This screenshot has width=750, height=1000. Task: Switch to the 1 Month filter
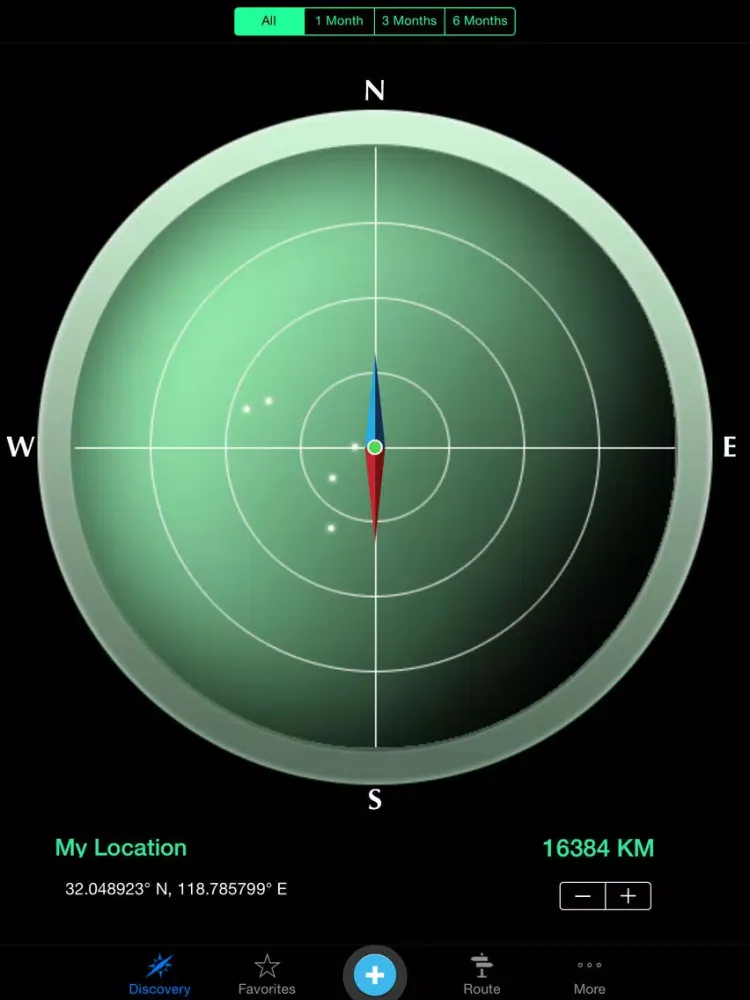[x=339, y=21]
